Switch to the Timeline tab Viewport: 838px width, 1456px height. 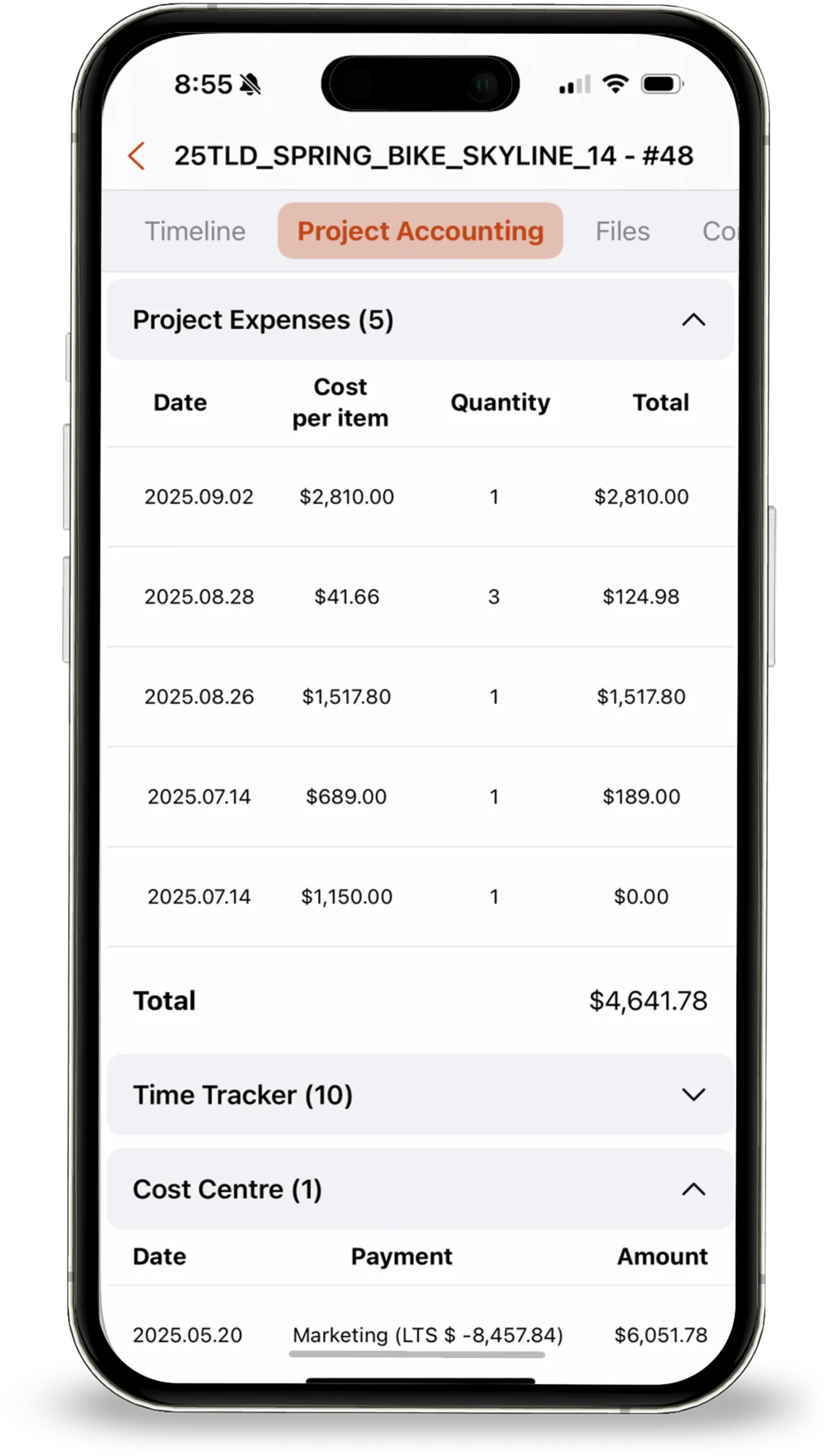click(x=195, y=231)
